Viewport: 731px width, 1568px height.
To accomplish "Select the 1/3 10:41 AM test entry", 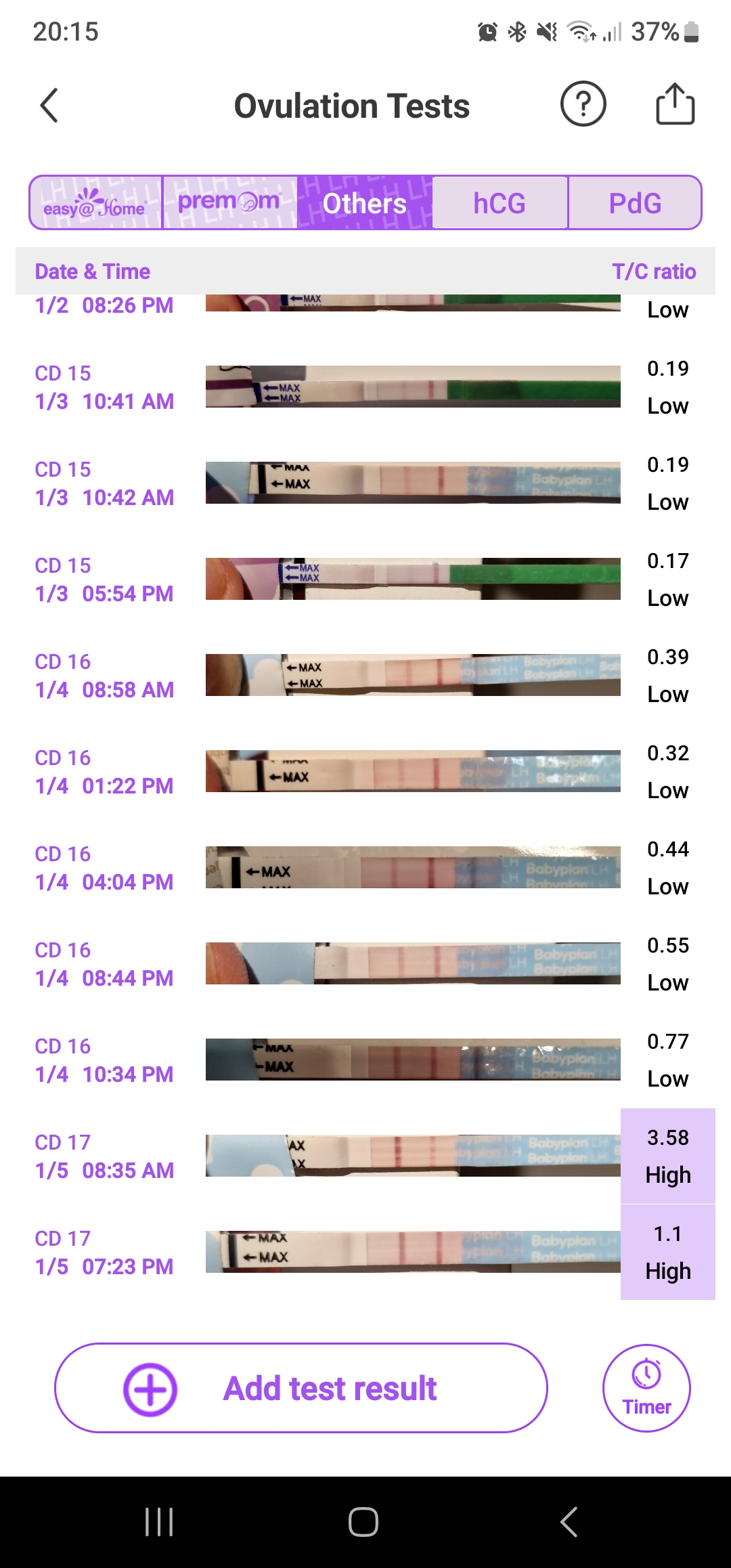I will point(365,387).
